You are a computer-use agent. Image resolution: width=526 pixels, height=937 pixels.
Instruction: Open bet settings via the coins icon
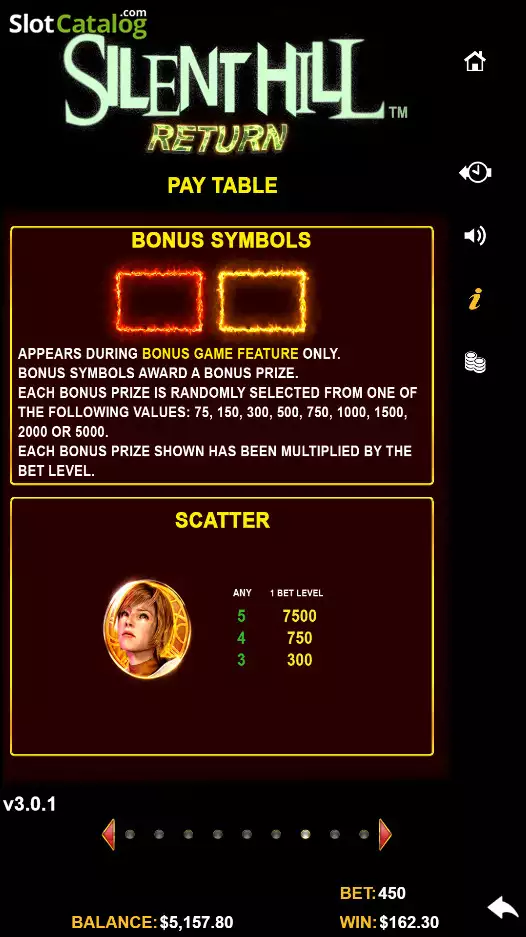475,363
